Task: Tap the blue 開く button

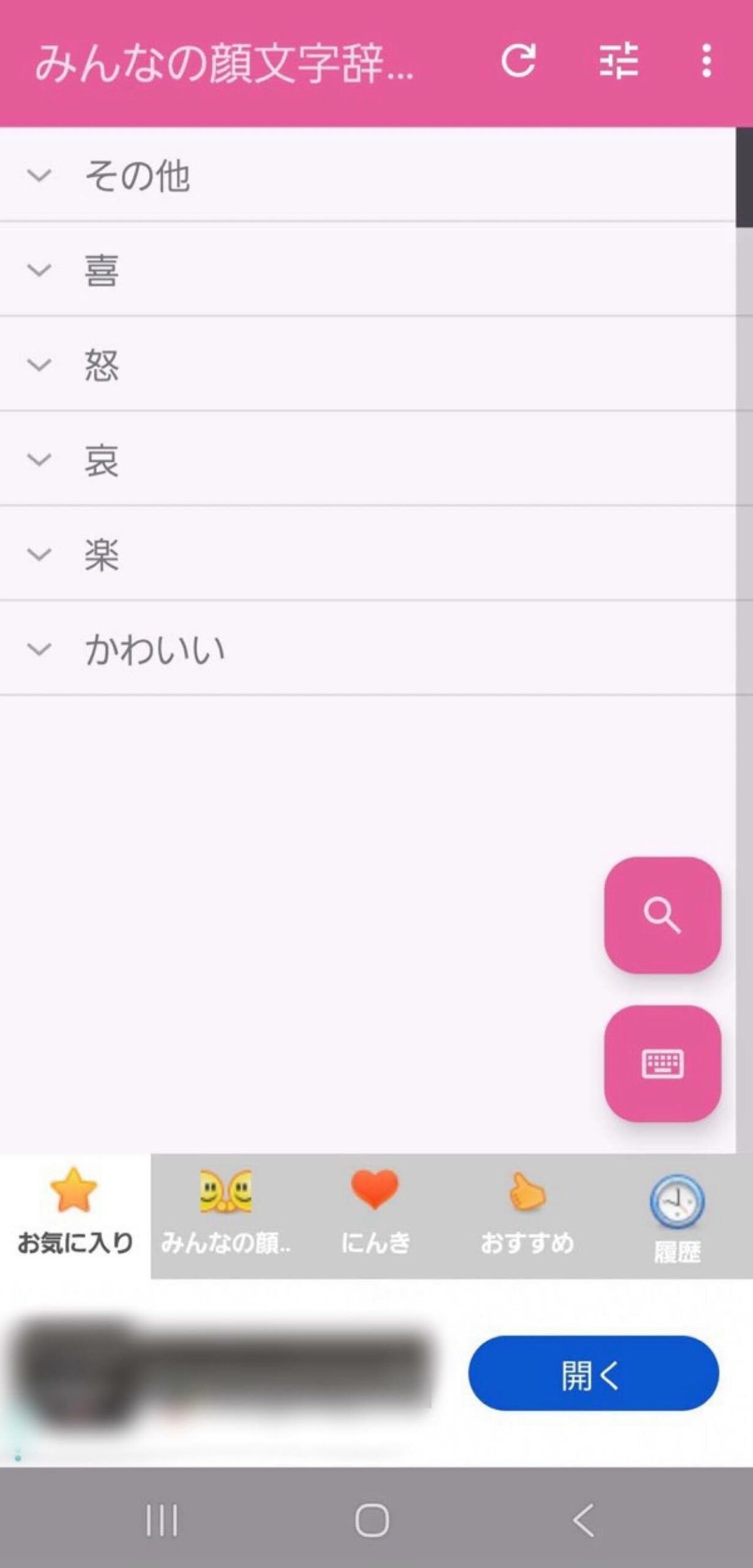Action: coord(593,1374)
